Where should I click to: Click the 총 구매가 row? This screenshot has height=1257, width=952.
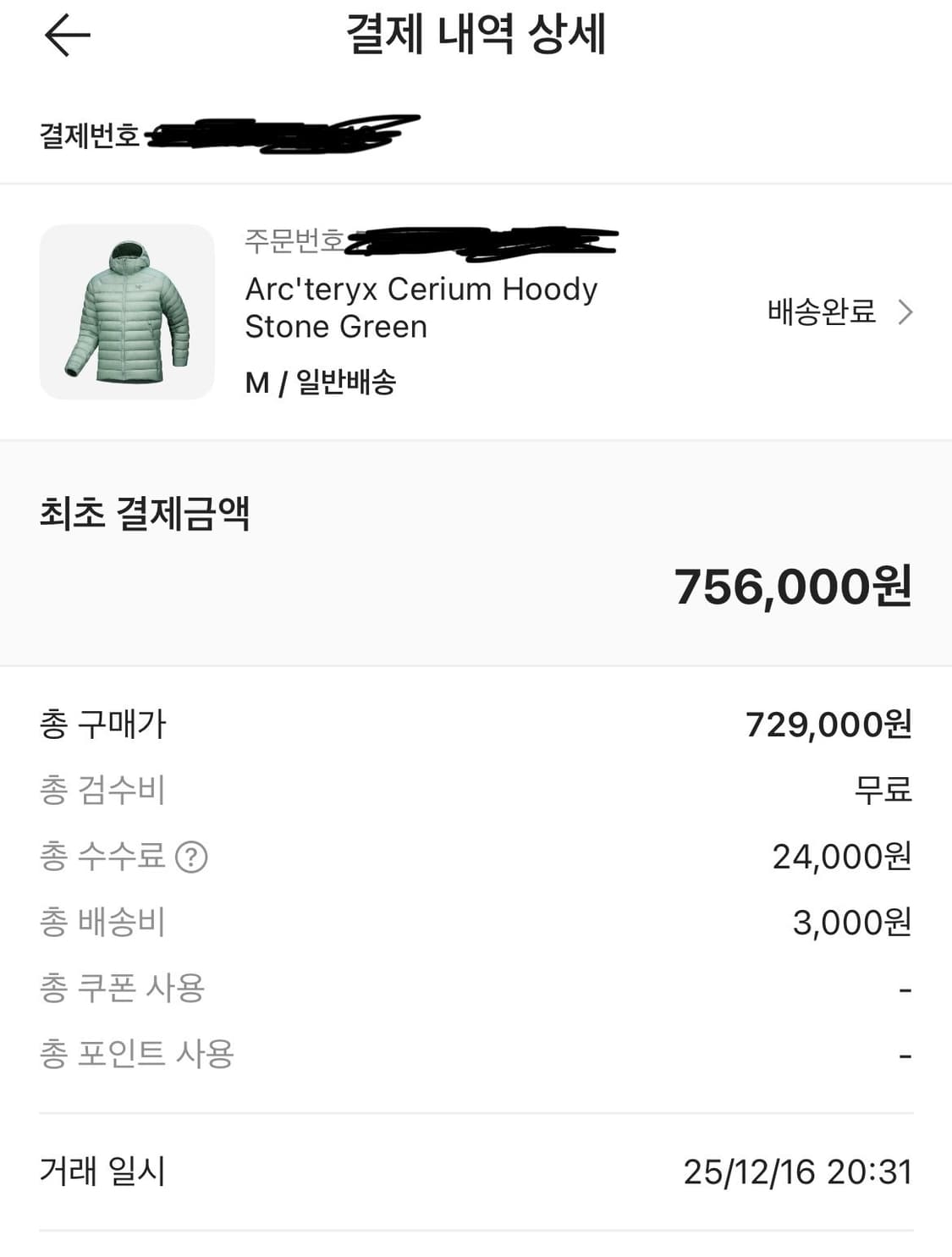coord(474,725)
